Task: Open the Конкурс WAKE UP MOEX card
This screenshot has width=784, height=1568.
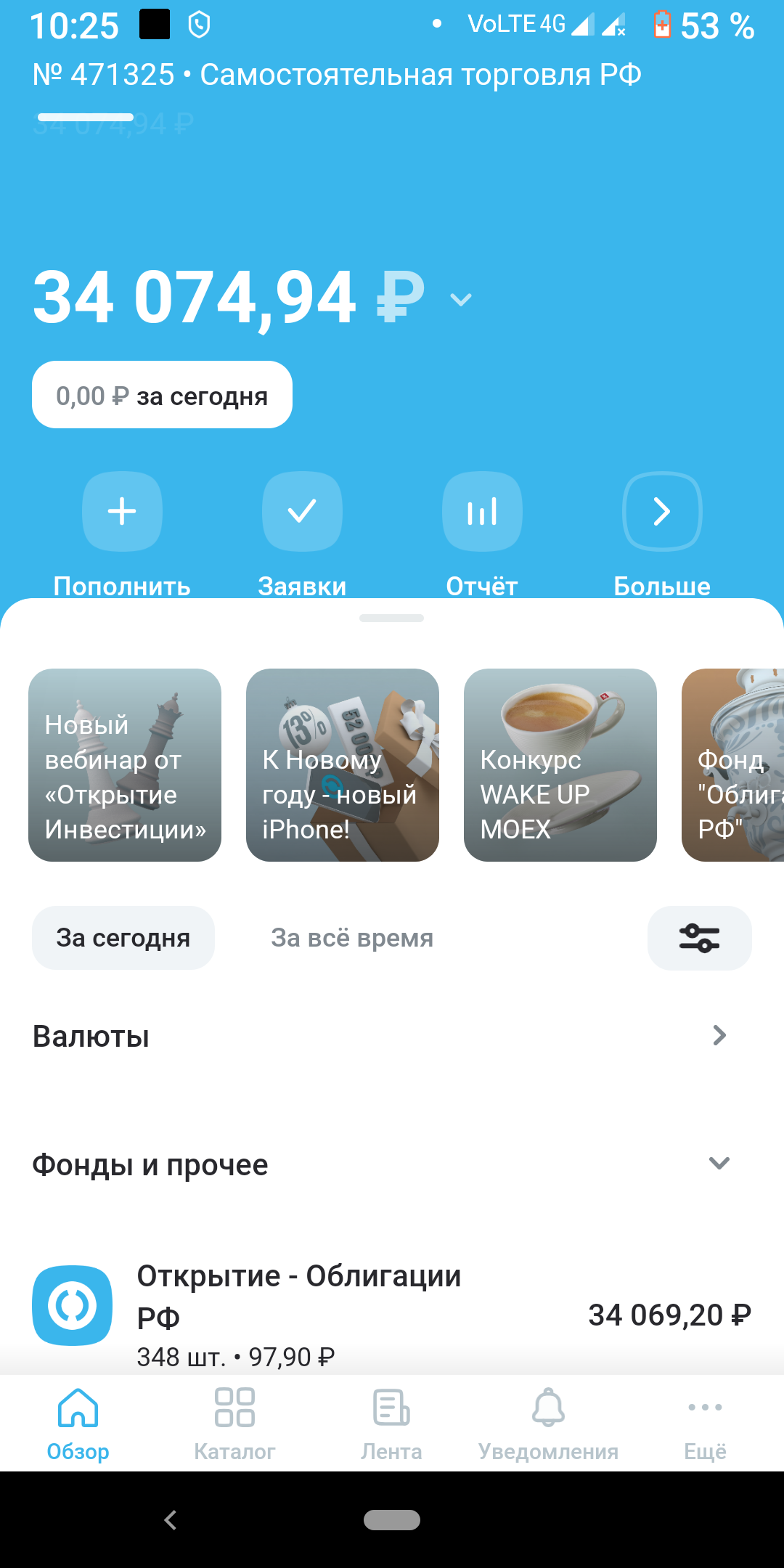Action: pyautogui.click(x=560, y=765)
